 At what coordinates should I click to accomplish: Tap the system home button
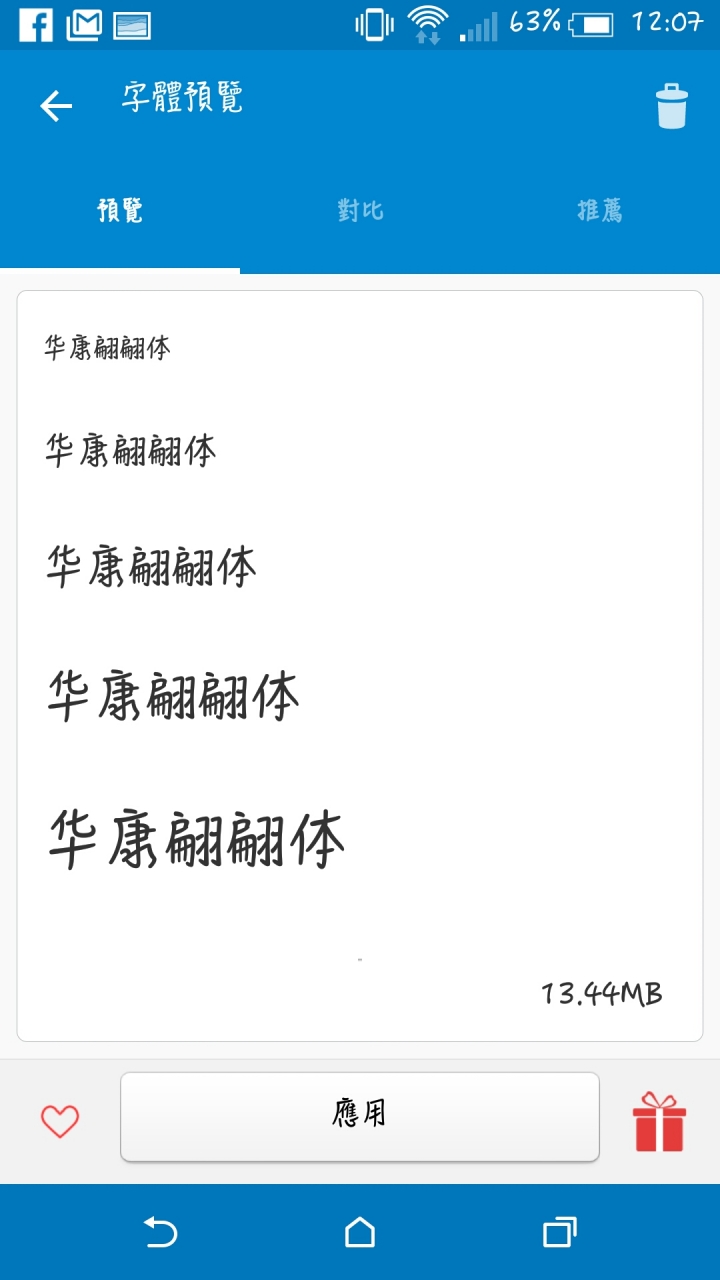[360, 1232]
